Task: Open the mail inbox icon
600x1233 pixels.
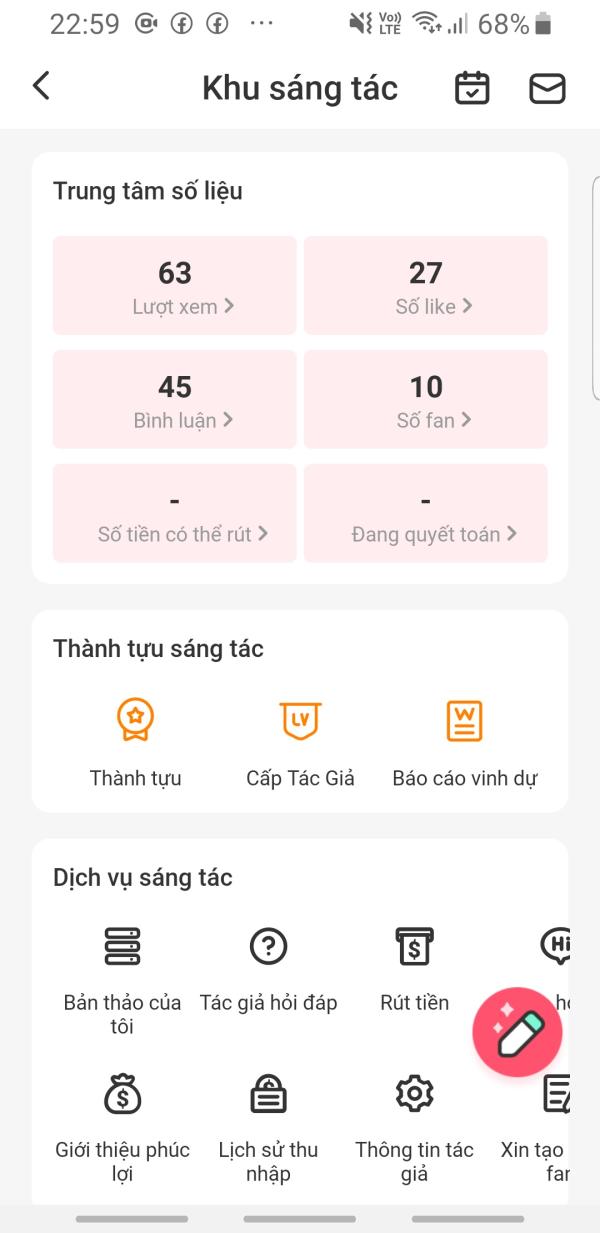Action: coord(546,88)
